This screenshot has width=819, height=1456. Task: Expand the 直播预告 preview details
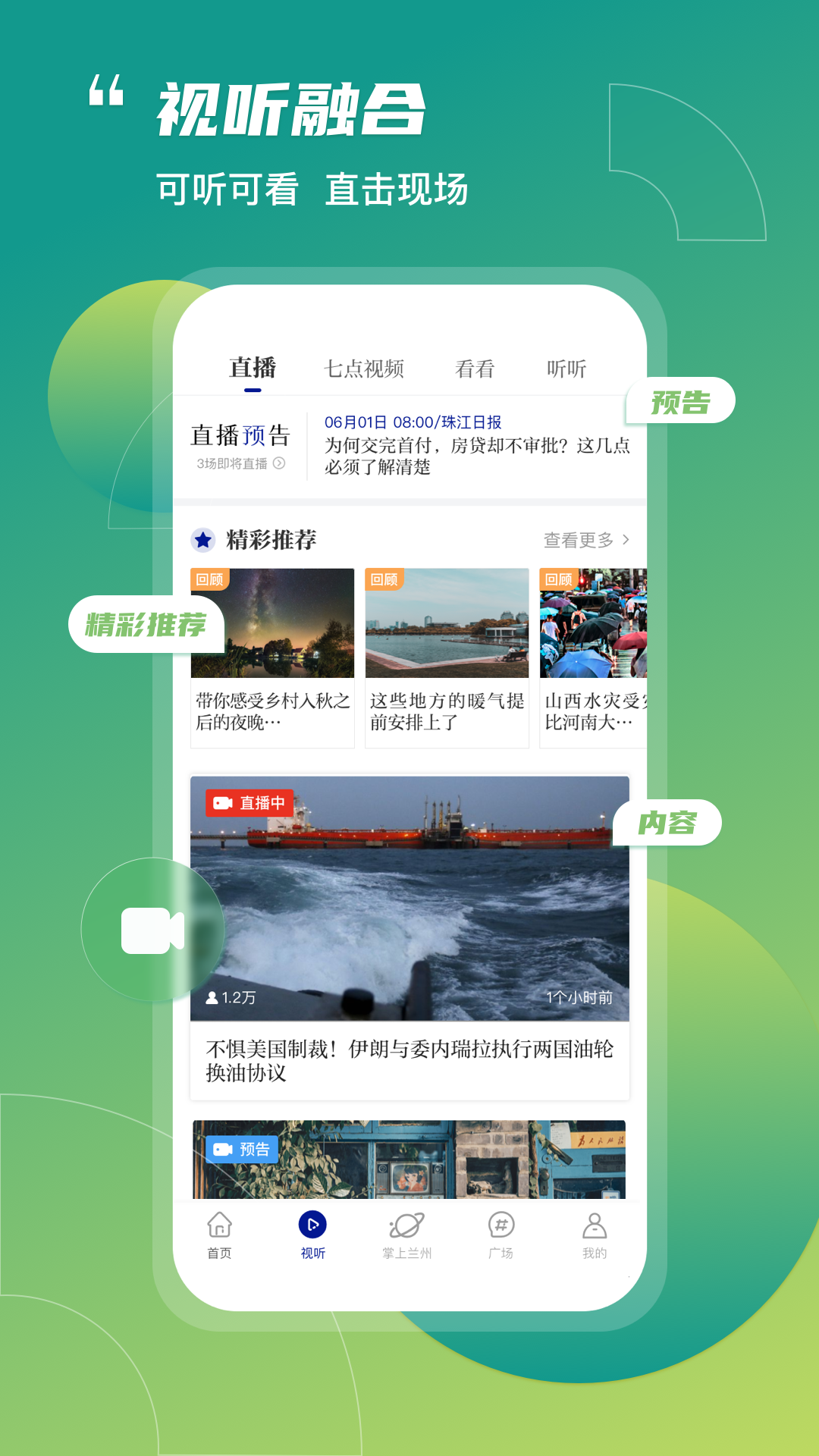pyautogui.click(x=241, y=434)
